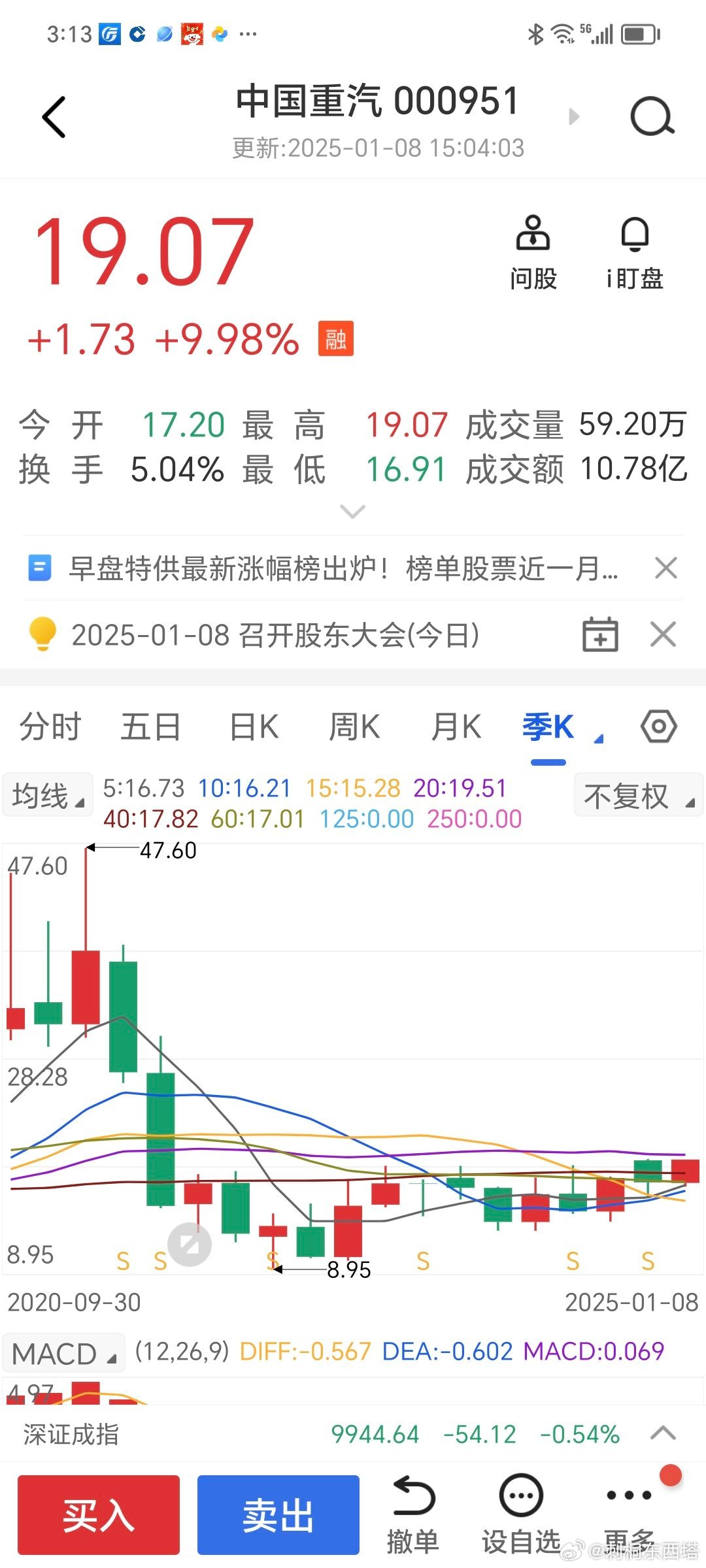
Task: Switch to the 五日 chart tab
Action: [x=151, y=727]
